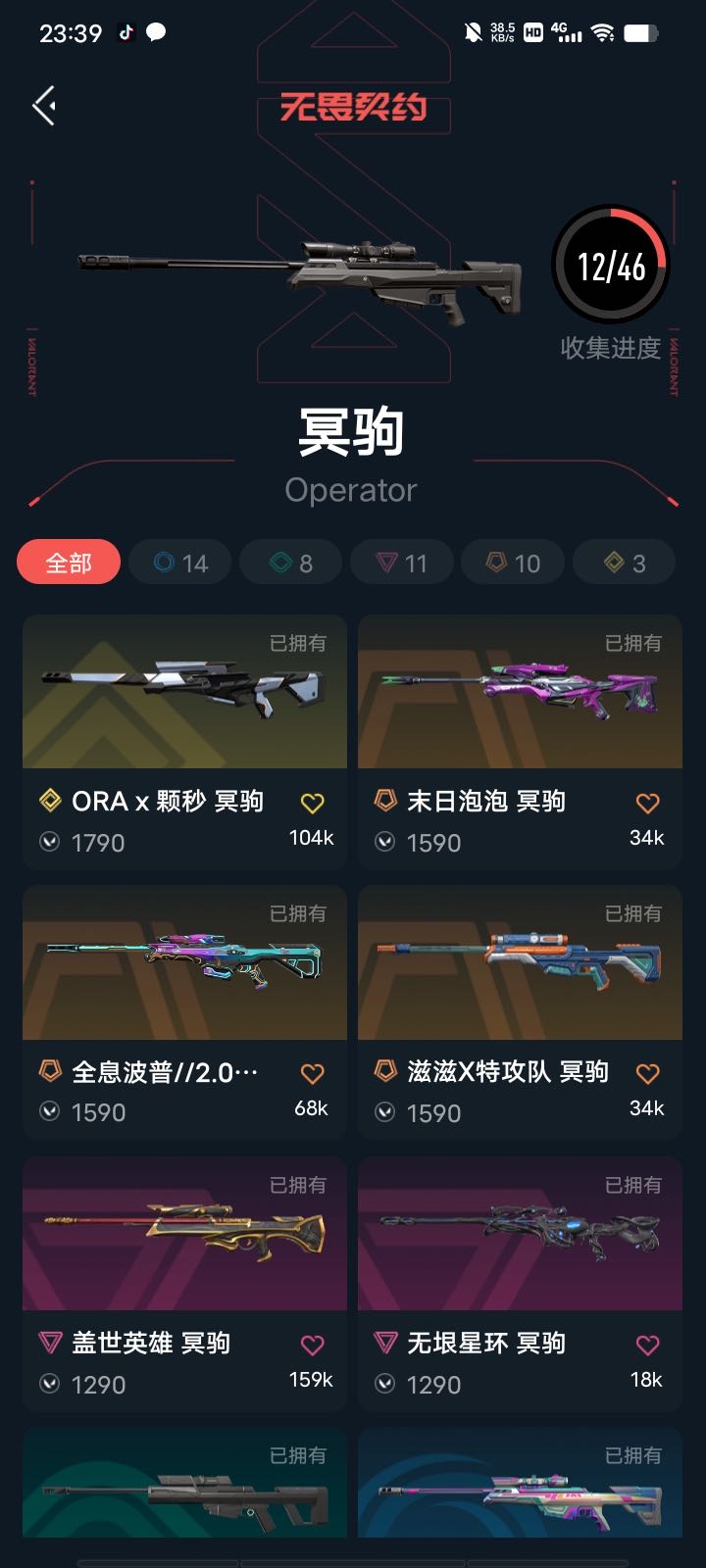706x1568 pixels.
Task: Filter by the pink tier with 11 skins
Action: pyautogui.click(x=402, y=563)
